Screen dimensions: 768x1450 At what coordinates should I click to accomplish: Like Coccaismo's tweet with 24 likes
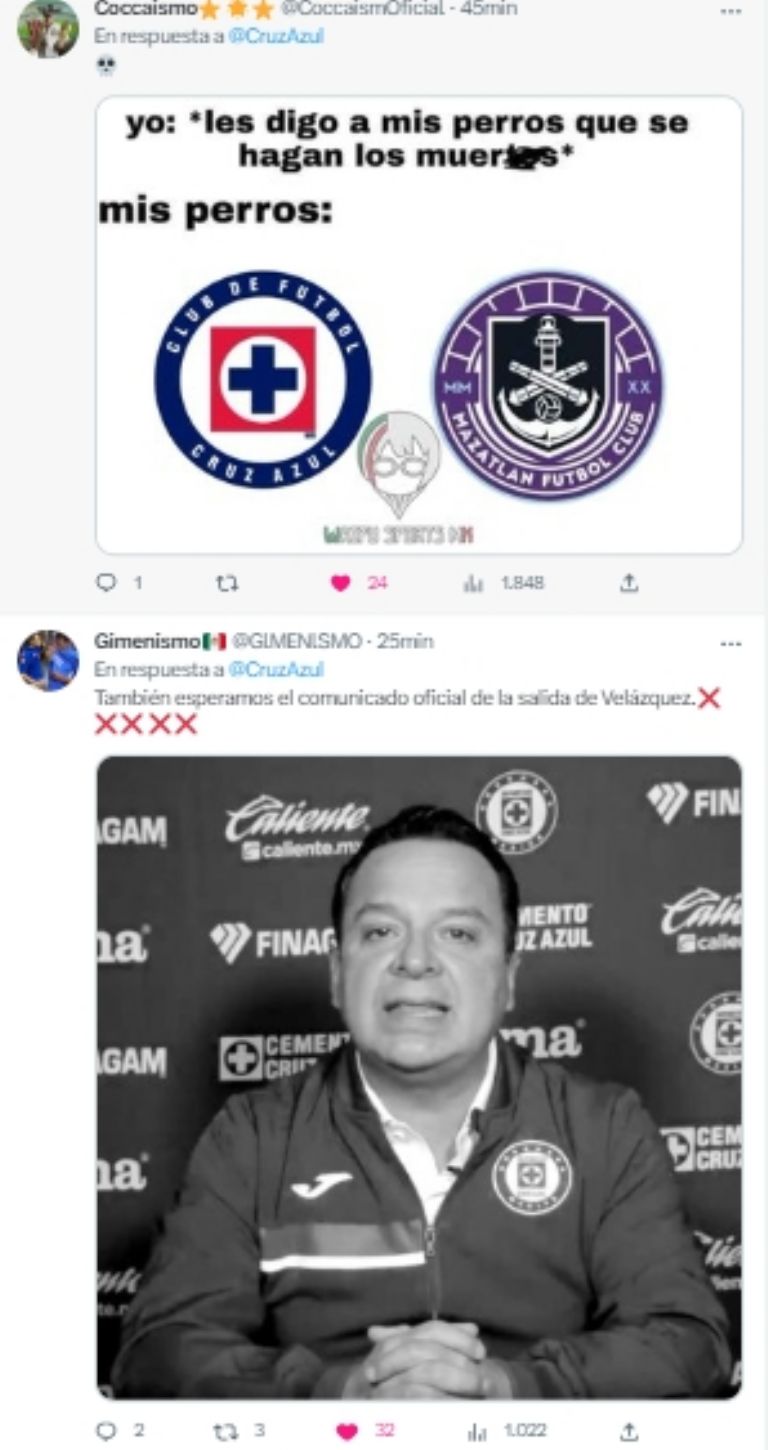(x=341, y=583)
